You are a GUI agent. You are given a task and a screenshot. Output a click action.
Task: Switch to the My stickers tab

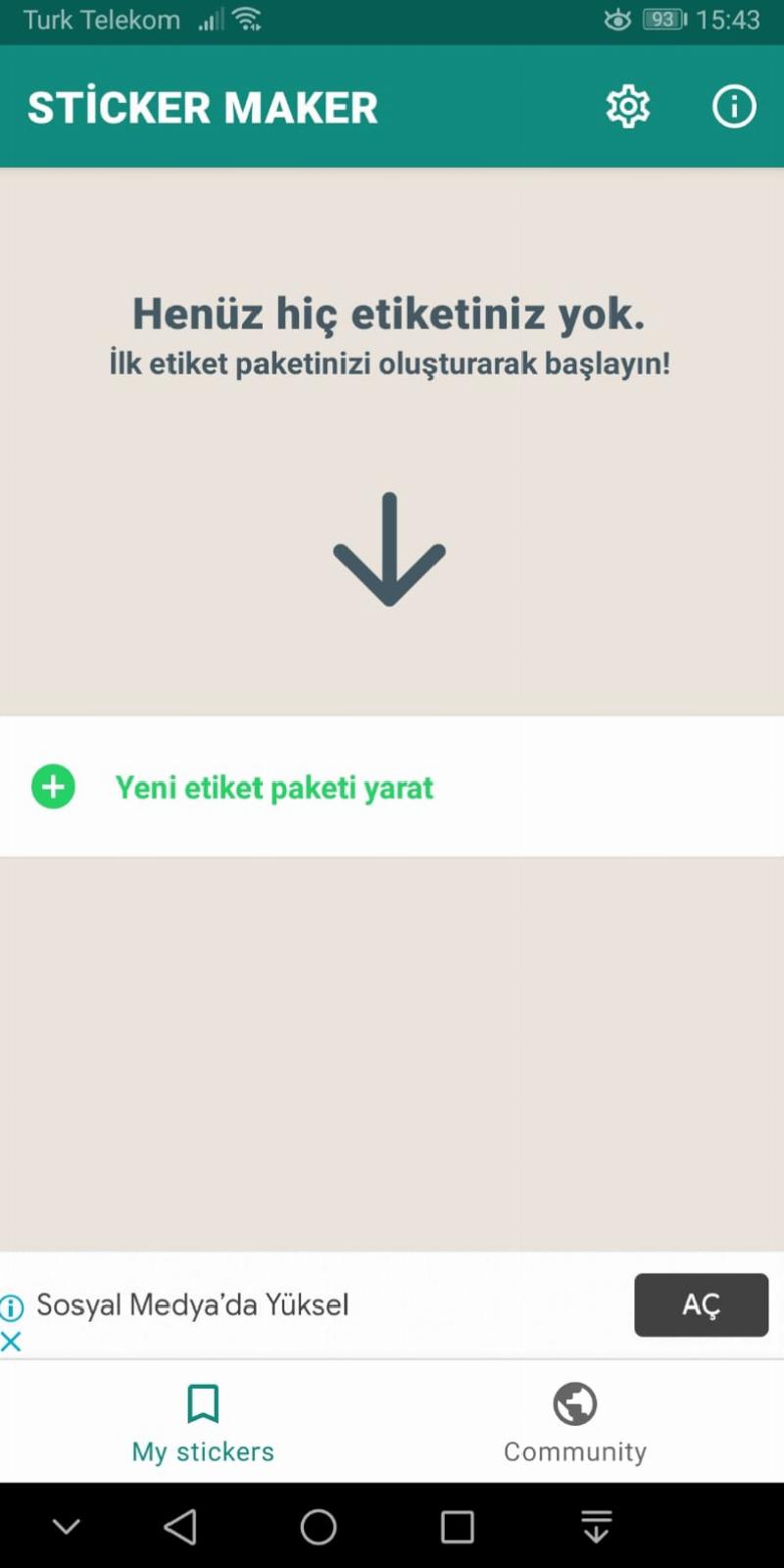203,1422
